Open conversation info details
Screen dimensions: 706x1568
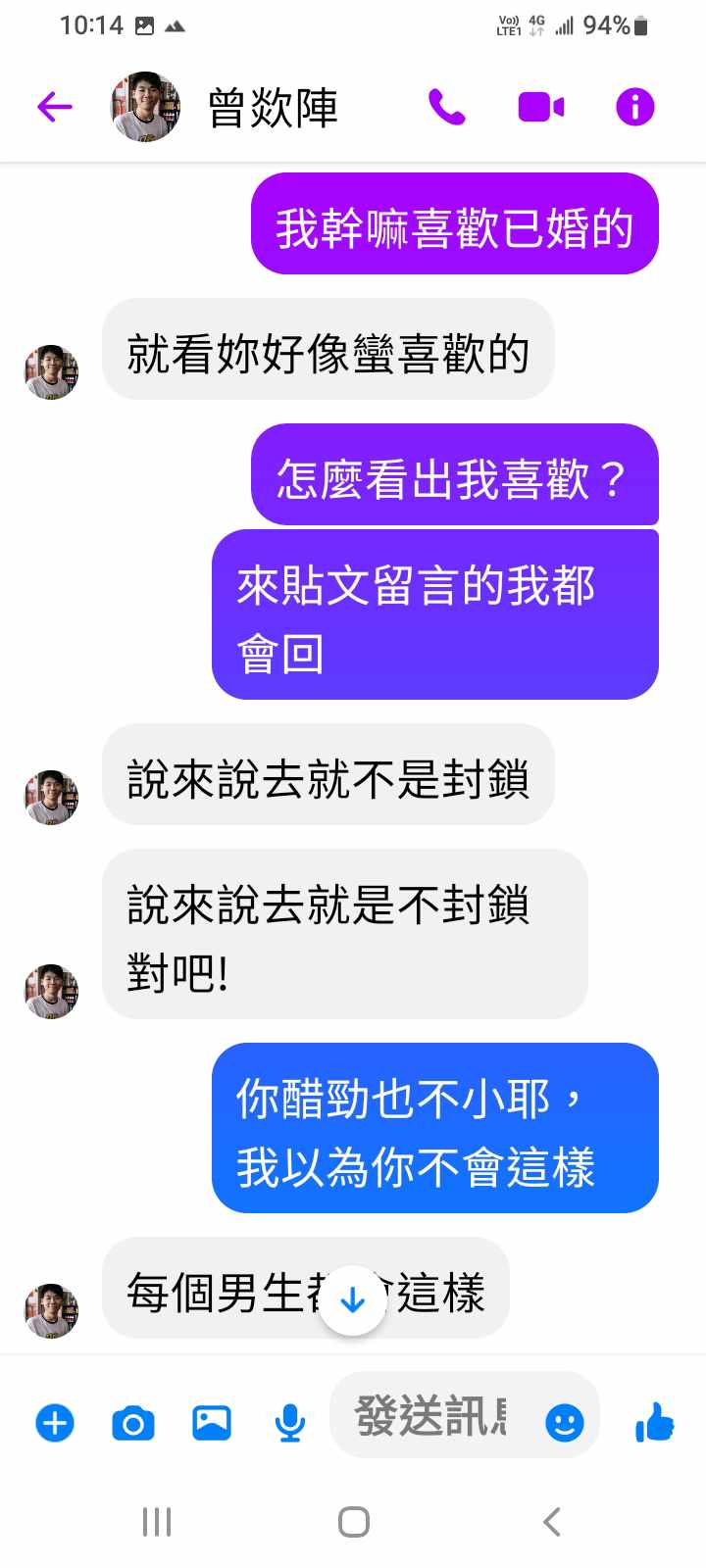[634, 107]
